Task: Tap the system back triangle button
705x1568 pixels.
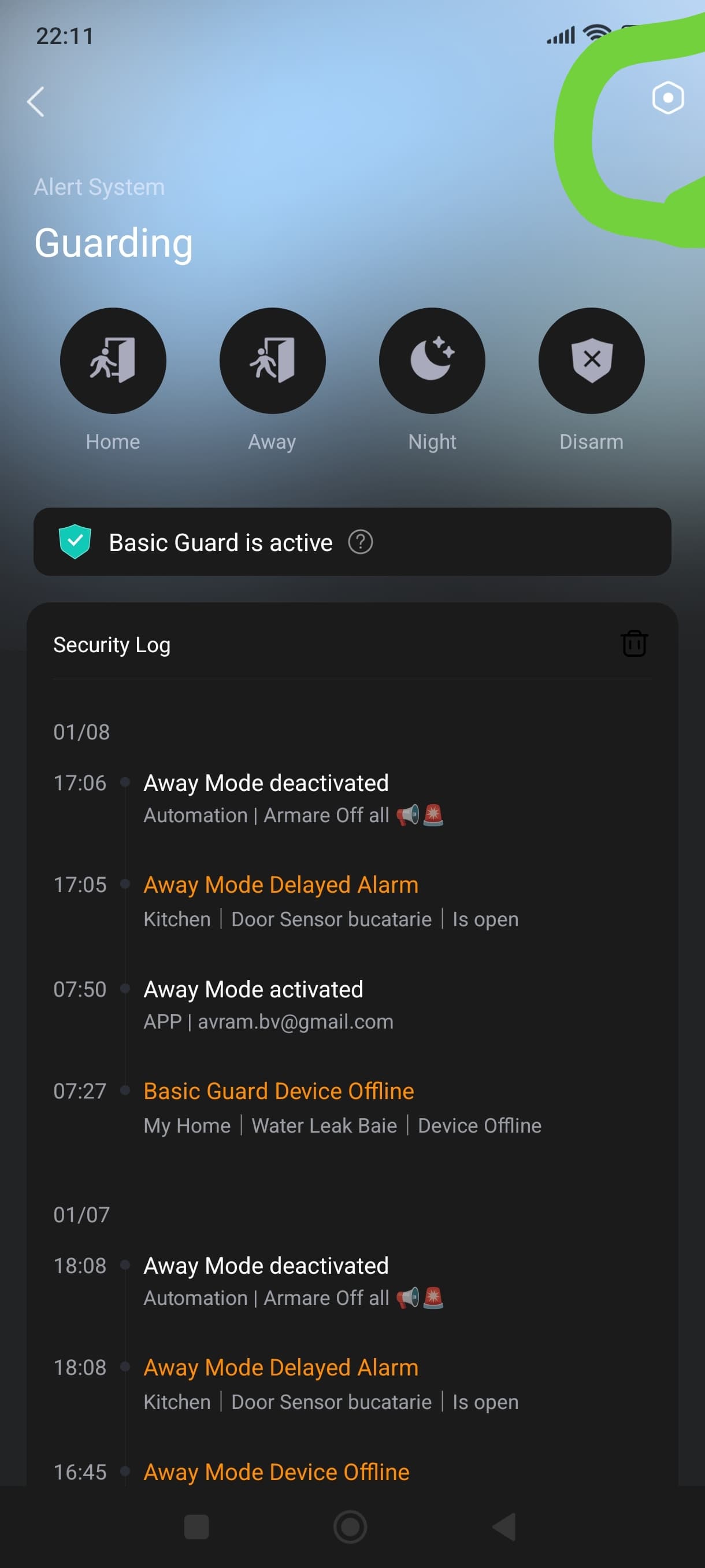Action: click(x=504, y=1526)
